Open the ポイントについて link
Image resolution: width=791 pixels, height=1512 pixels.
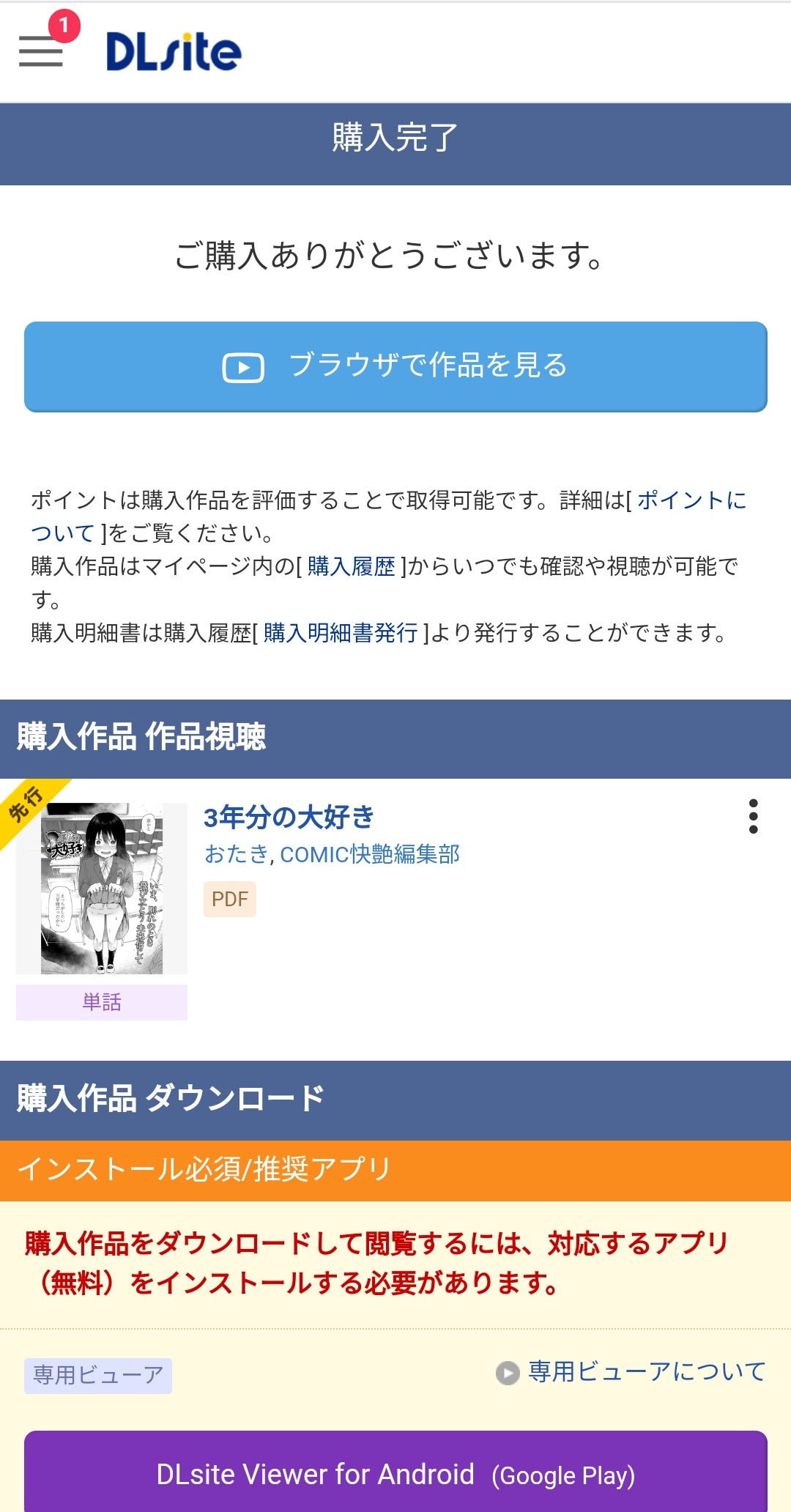coord(388,516)
